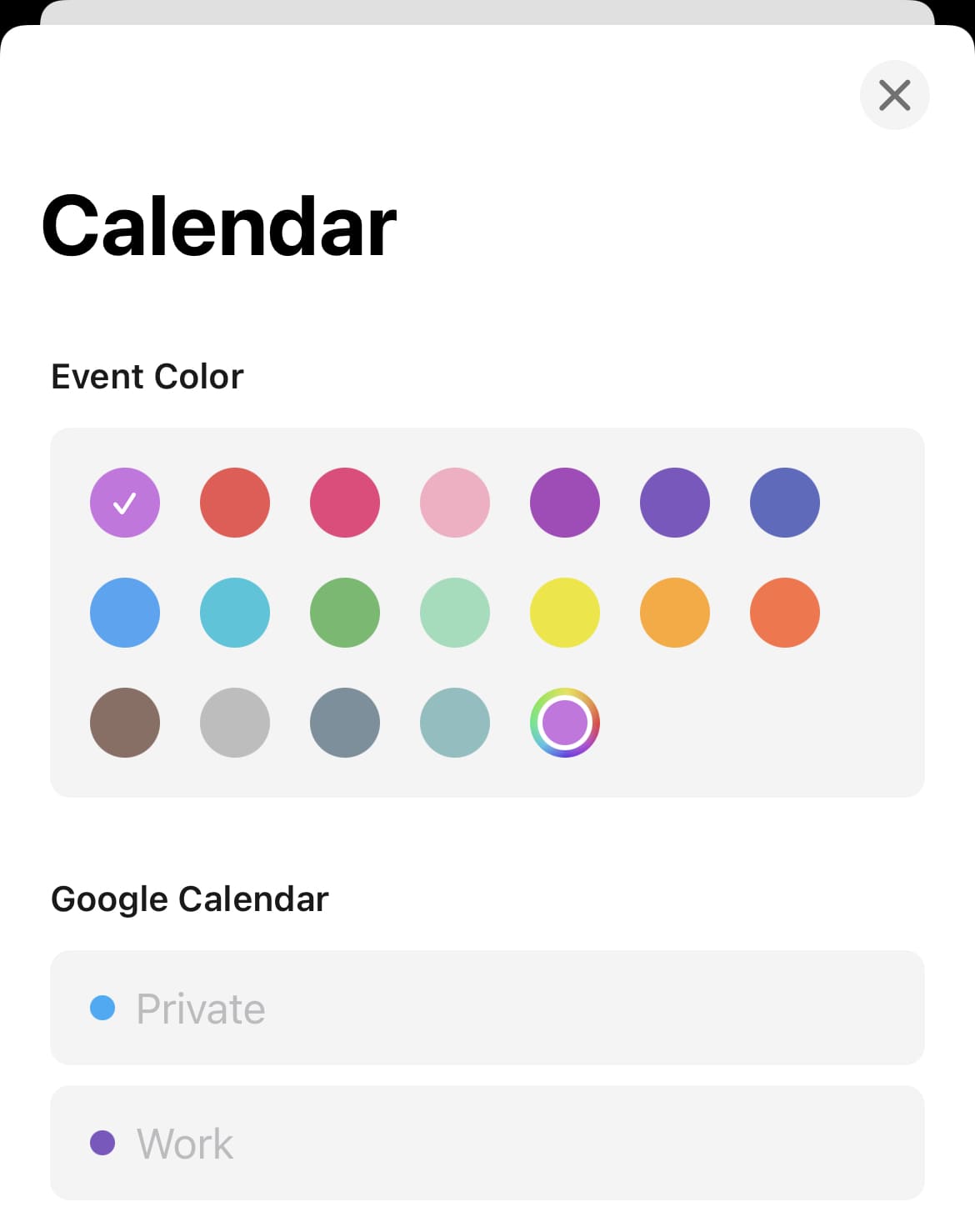Pick the indigo blue event color
The width and height of the screenshot is (975, 1232).
point(785,503)
